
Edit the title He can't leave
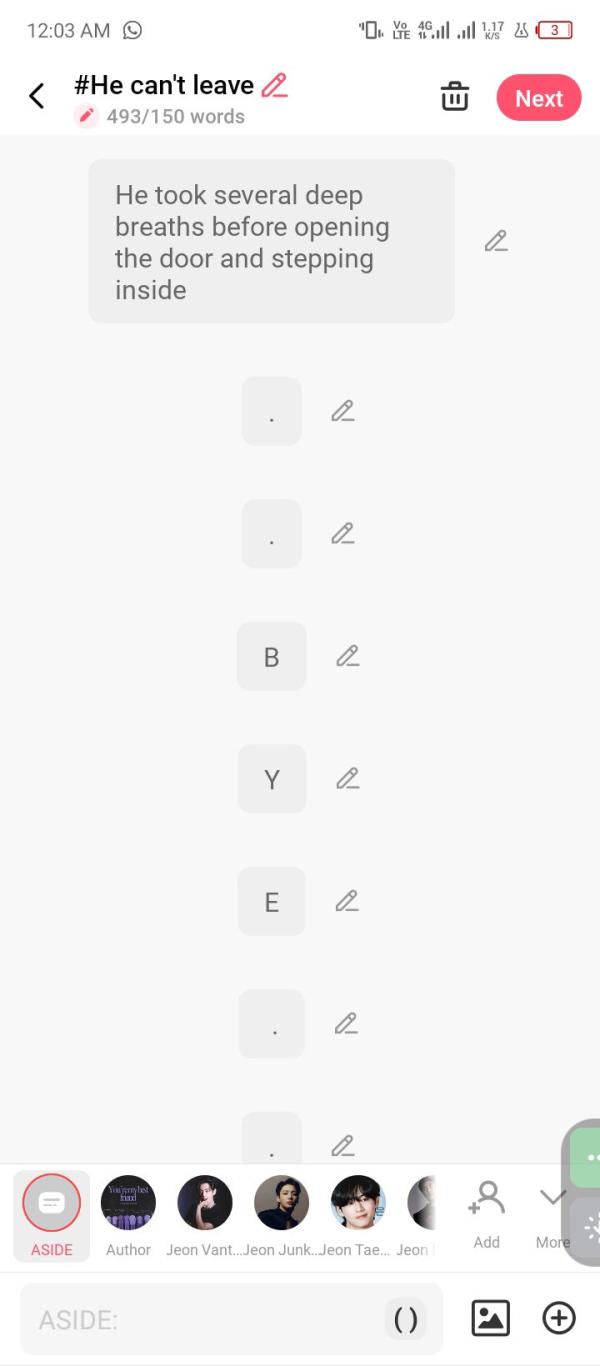(x=274, y=86)
